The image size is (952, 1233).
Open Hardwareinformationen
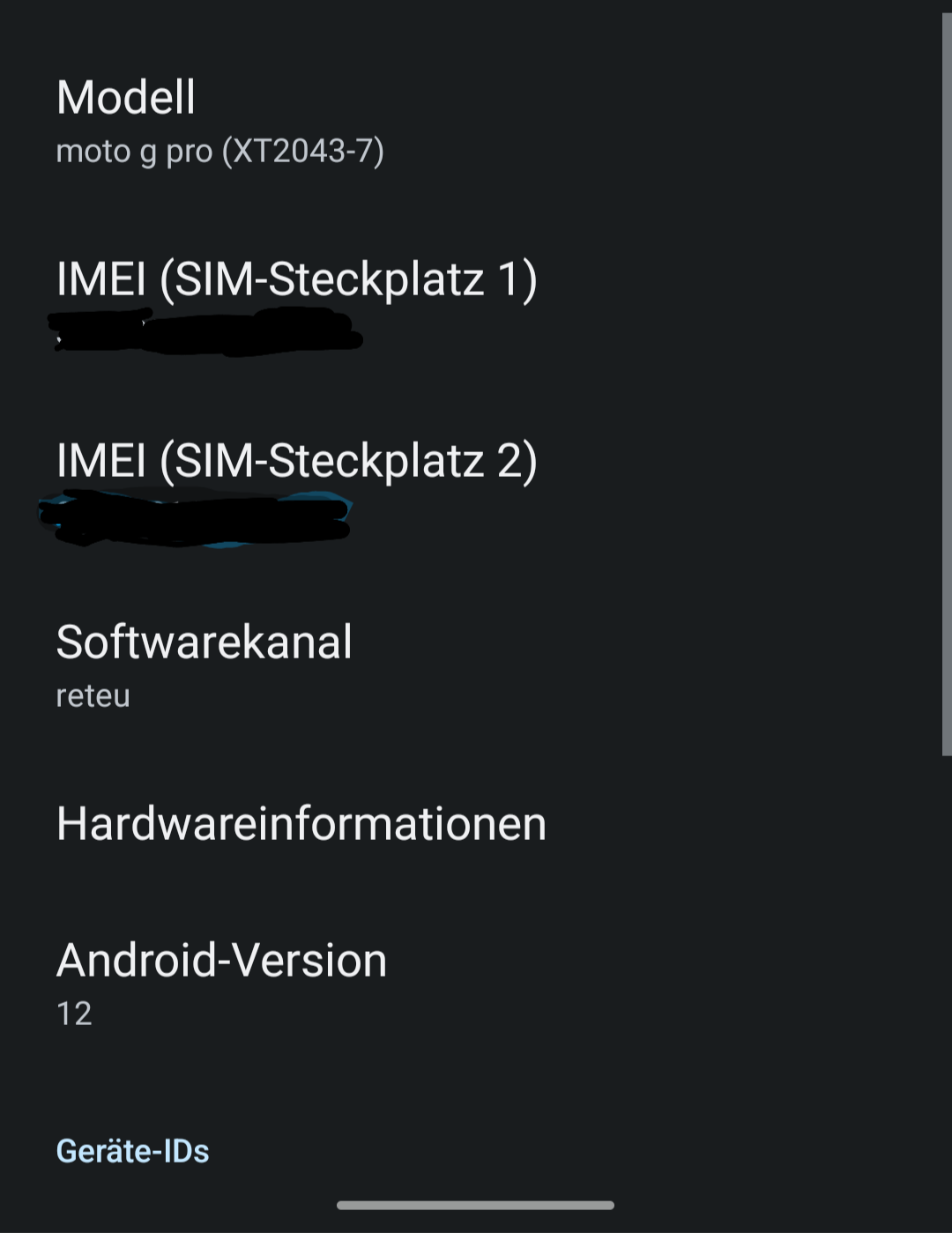[x=301, y=823]
